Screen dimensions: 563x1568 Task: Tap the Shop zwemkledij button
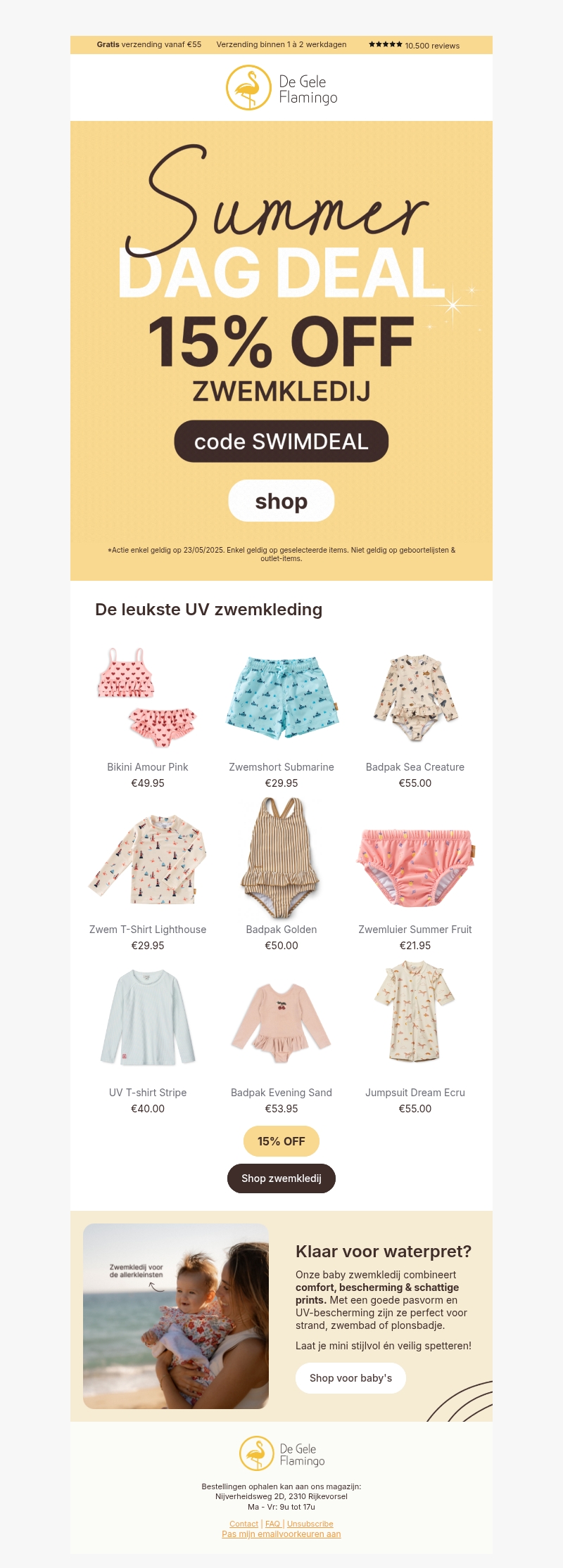point(281,1178)
